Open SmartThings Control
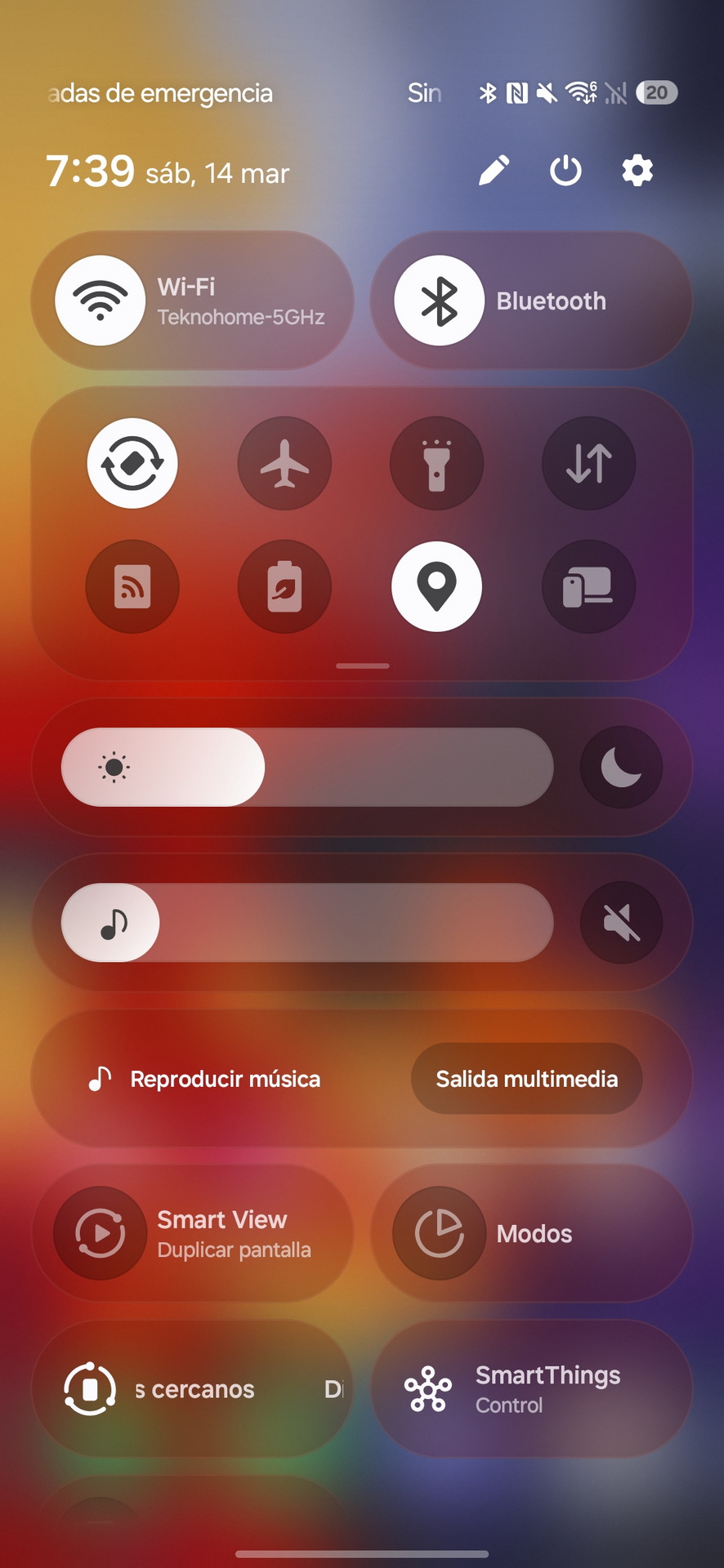The width and height of the screenshot is (724, 1568). point(531,1389)
